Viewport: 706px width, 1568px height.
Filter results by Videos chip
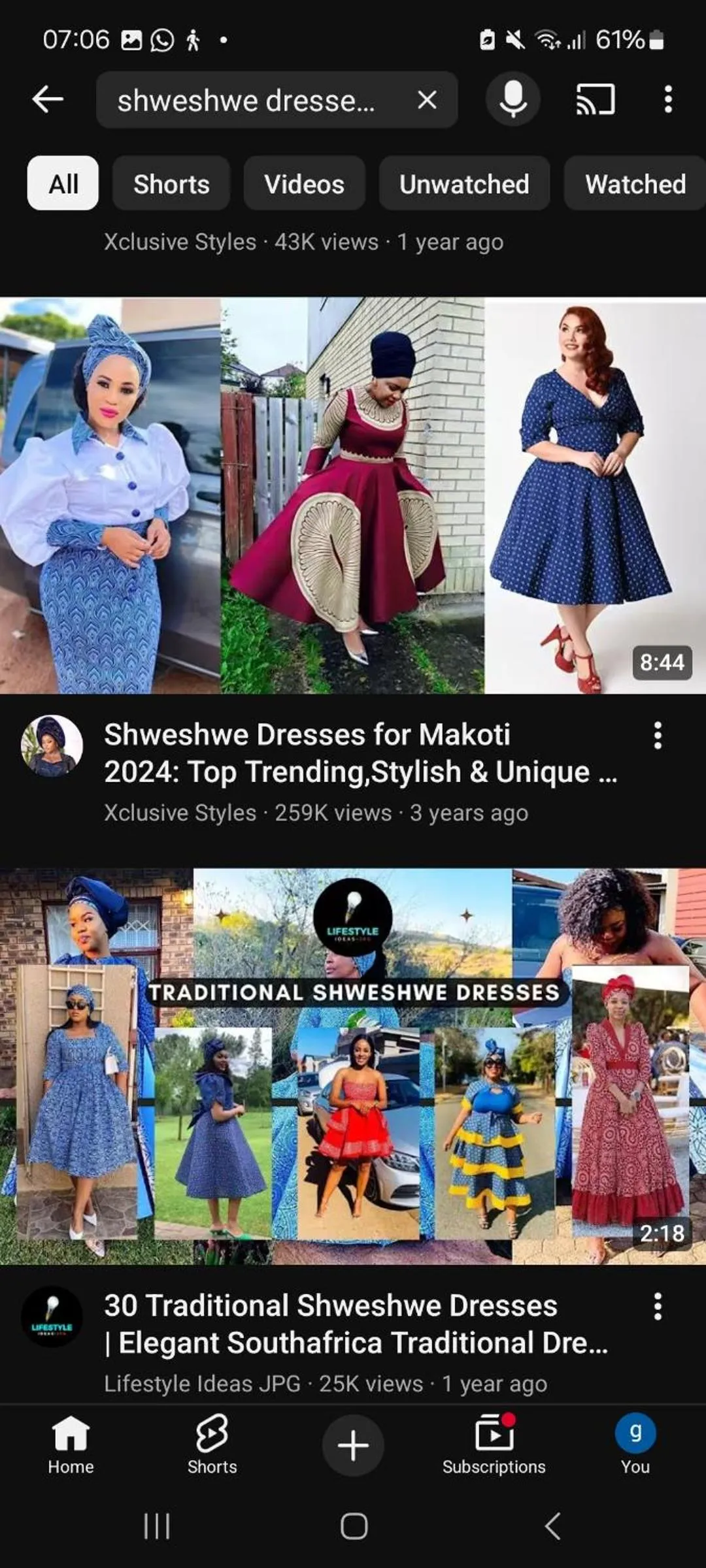[304, 184]
